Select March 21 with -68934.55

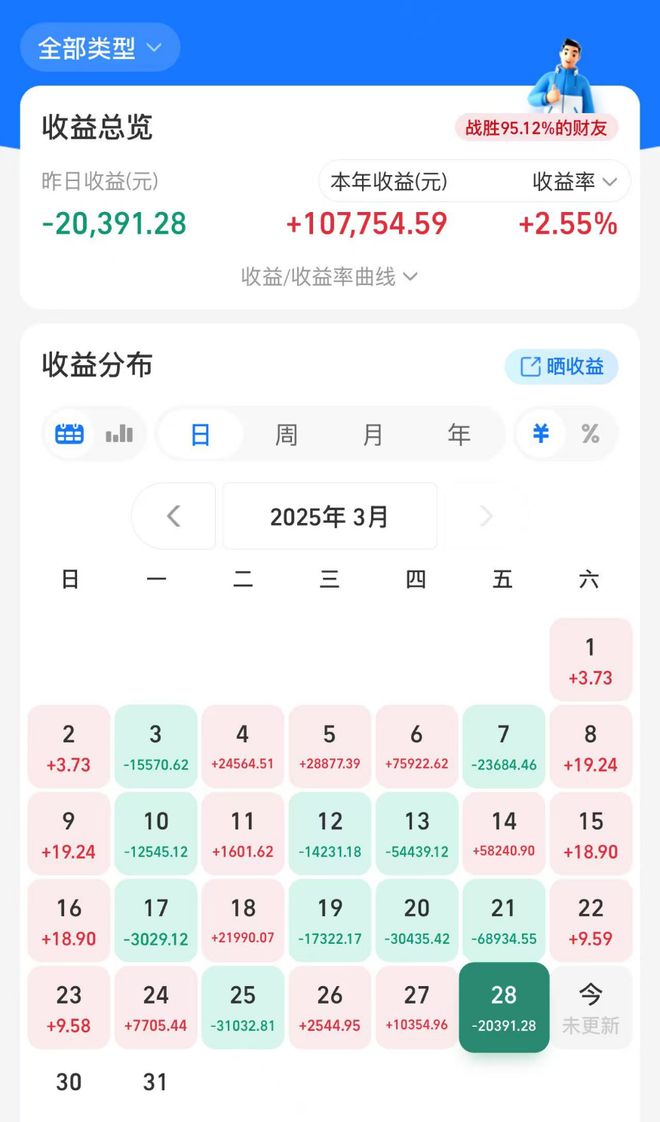click(x=503, y=921)
